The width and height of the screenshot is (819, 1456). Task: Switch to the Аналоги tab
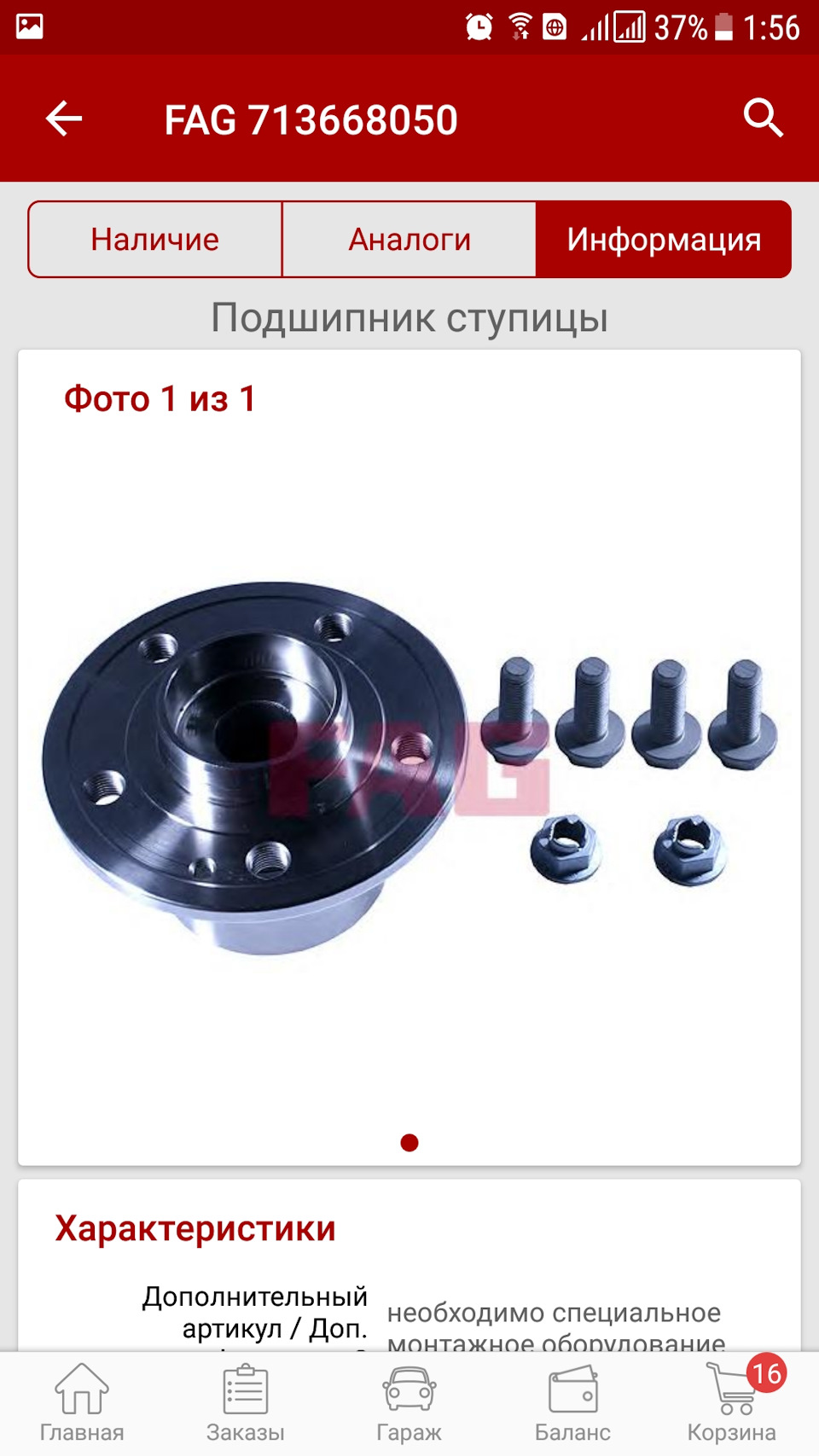point(409,240)
